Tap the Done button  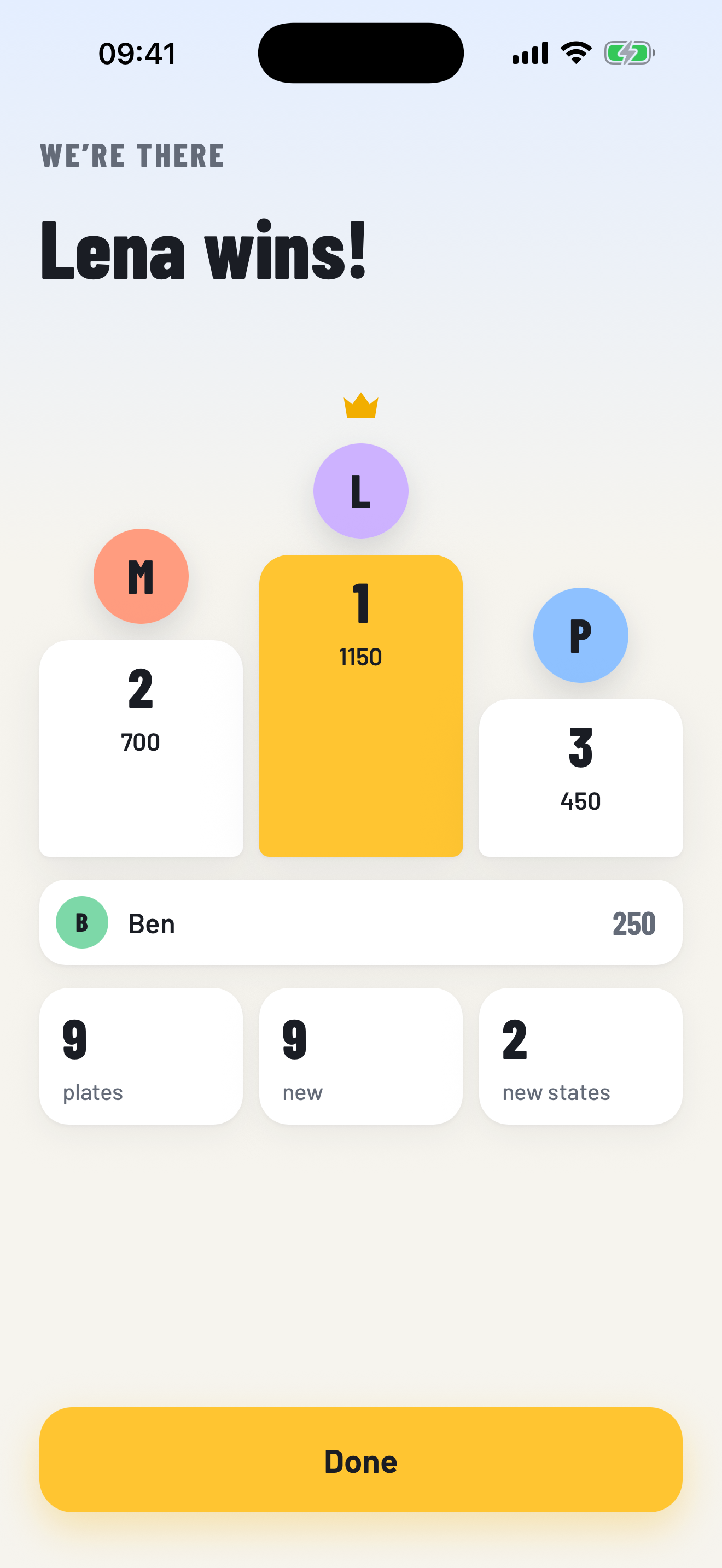click(361, 1459)
